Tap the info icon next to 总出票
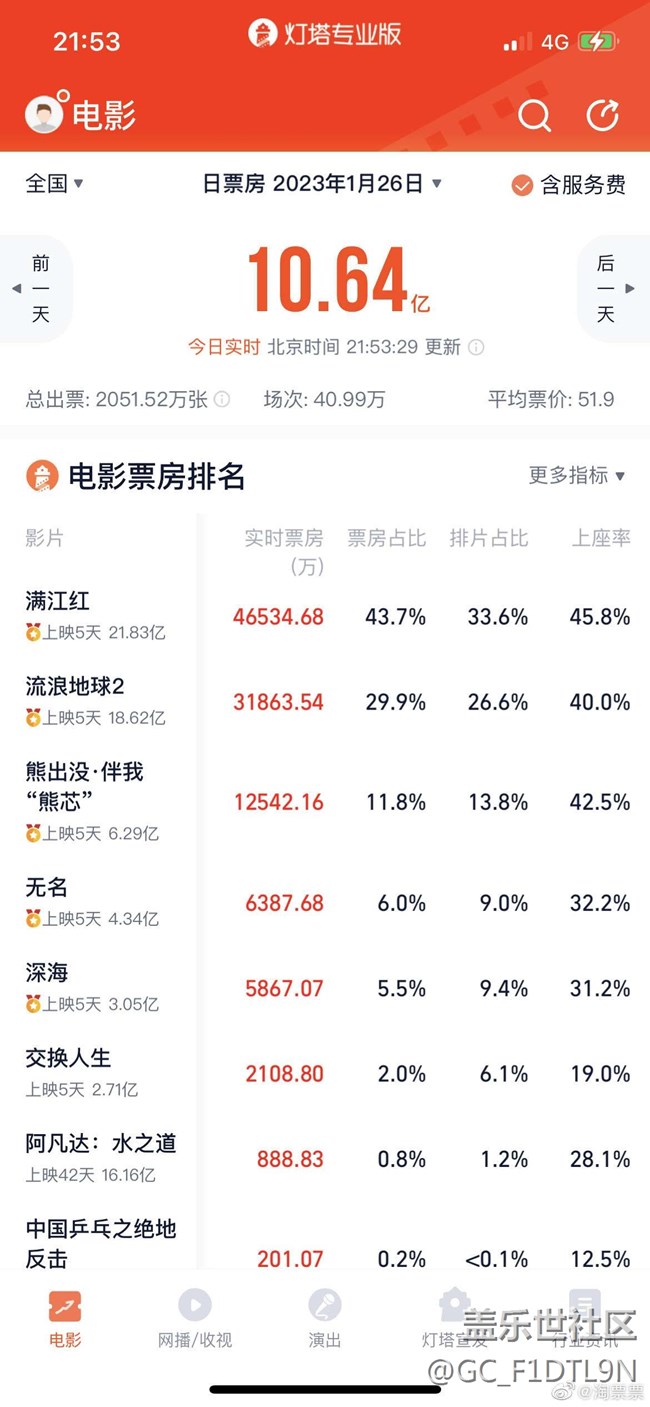Image resolution: width=650 pixels, height=1407 pixels. (222, 400)
